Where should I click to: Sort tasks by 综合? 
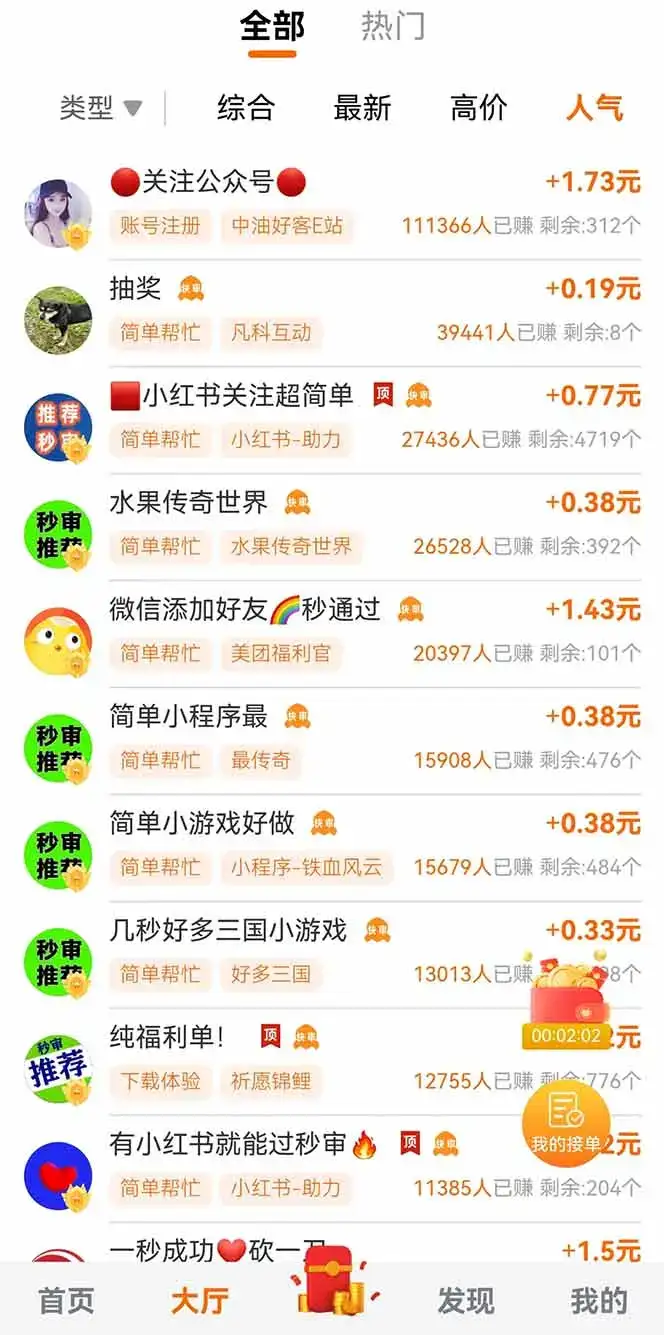246,108
